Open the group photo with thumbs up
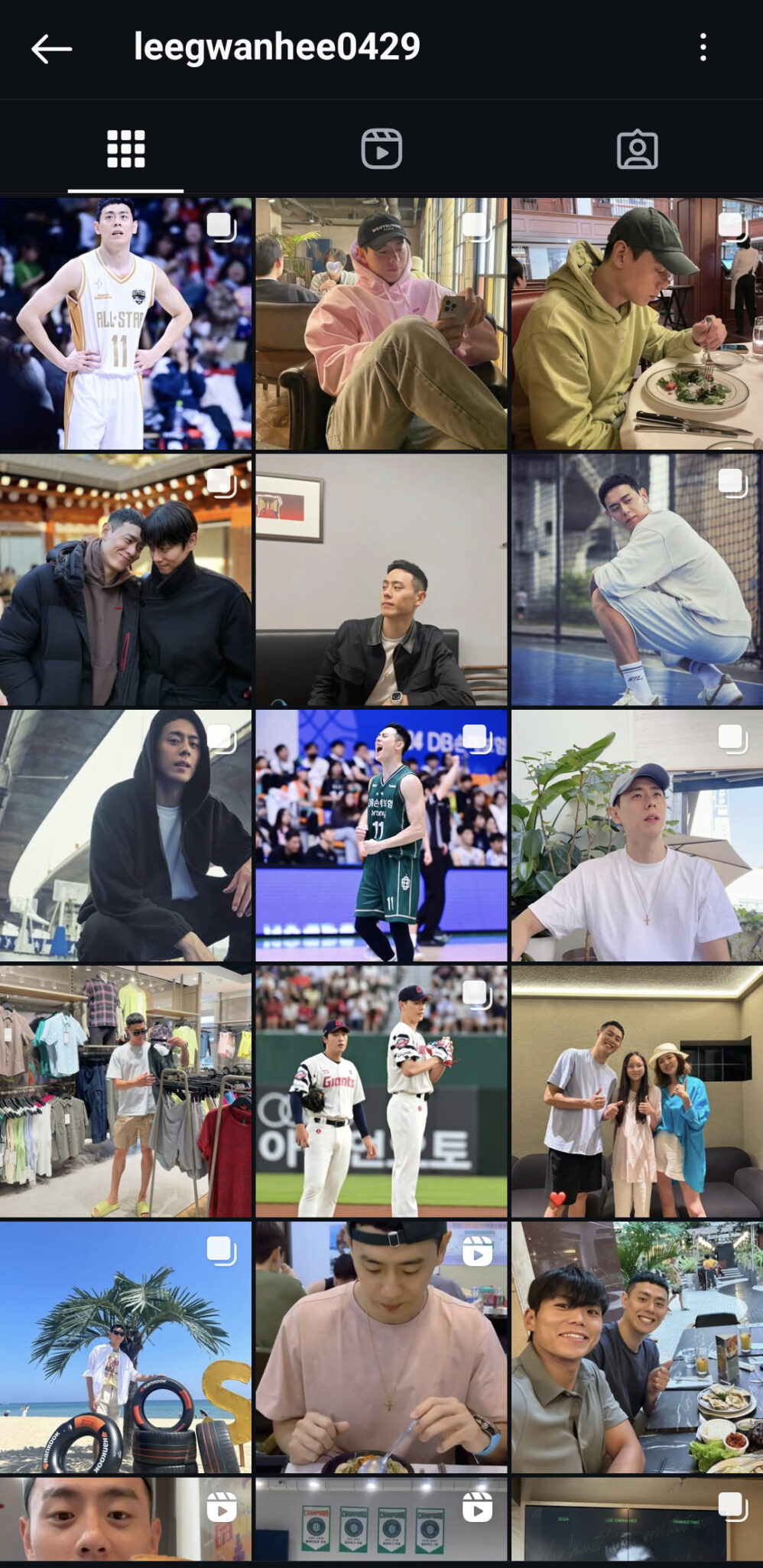The height and width of the screenshot is (1568, 763). pyautogui.click(x=636, y=1091)
